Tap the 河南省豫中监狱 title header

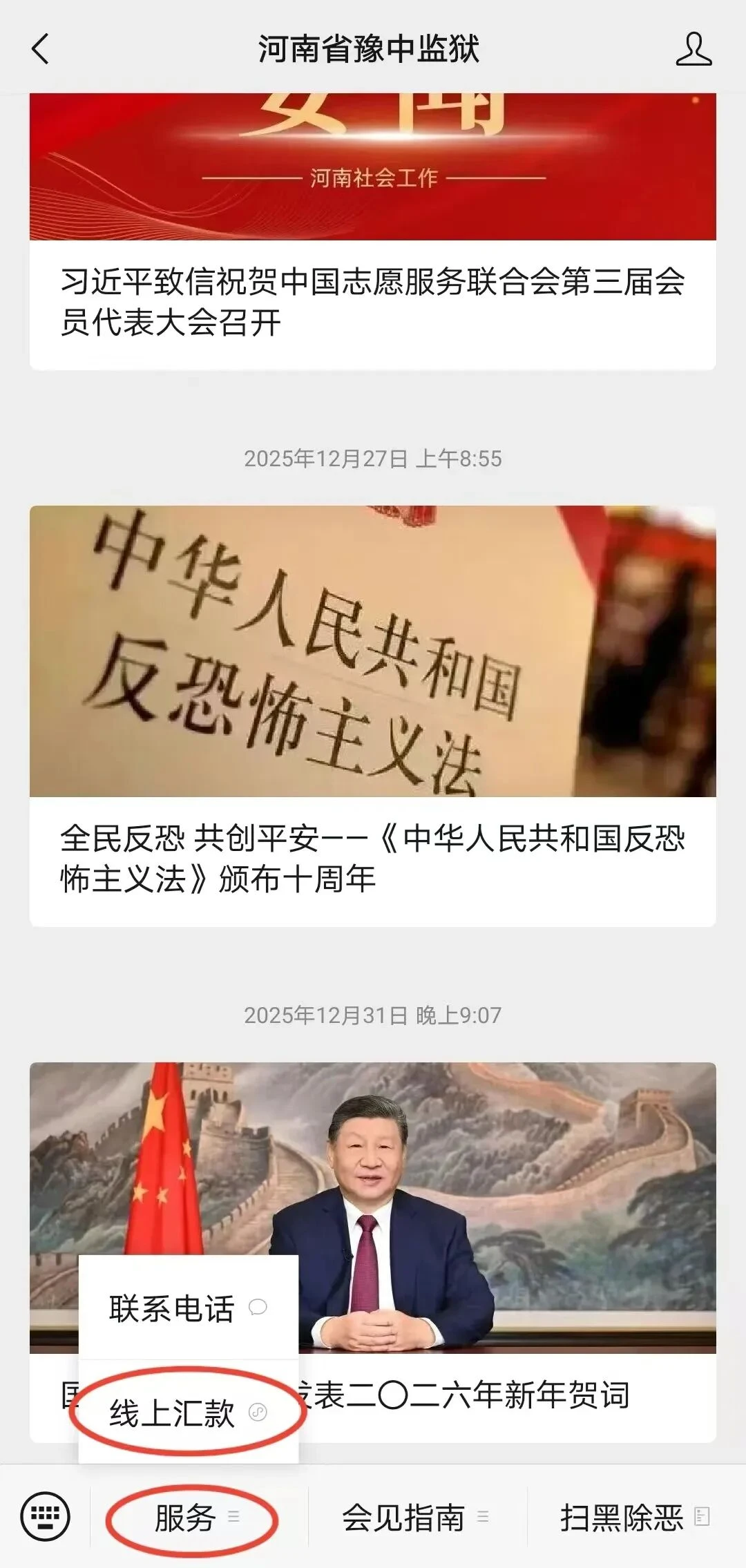373,50
